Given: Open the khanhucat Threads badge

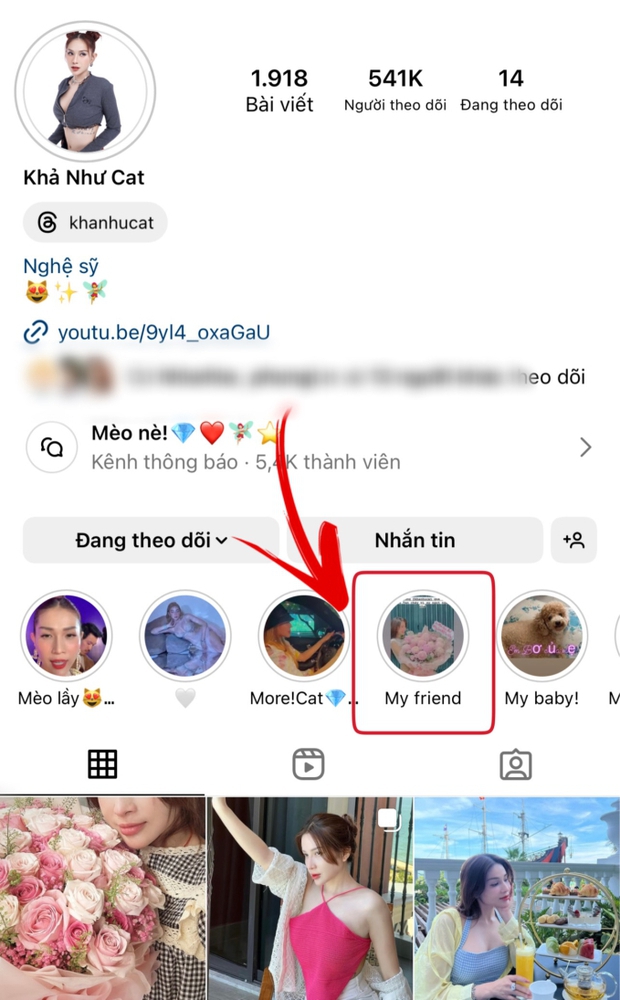Looking at the screenshot, I should (x=95, y=222).
